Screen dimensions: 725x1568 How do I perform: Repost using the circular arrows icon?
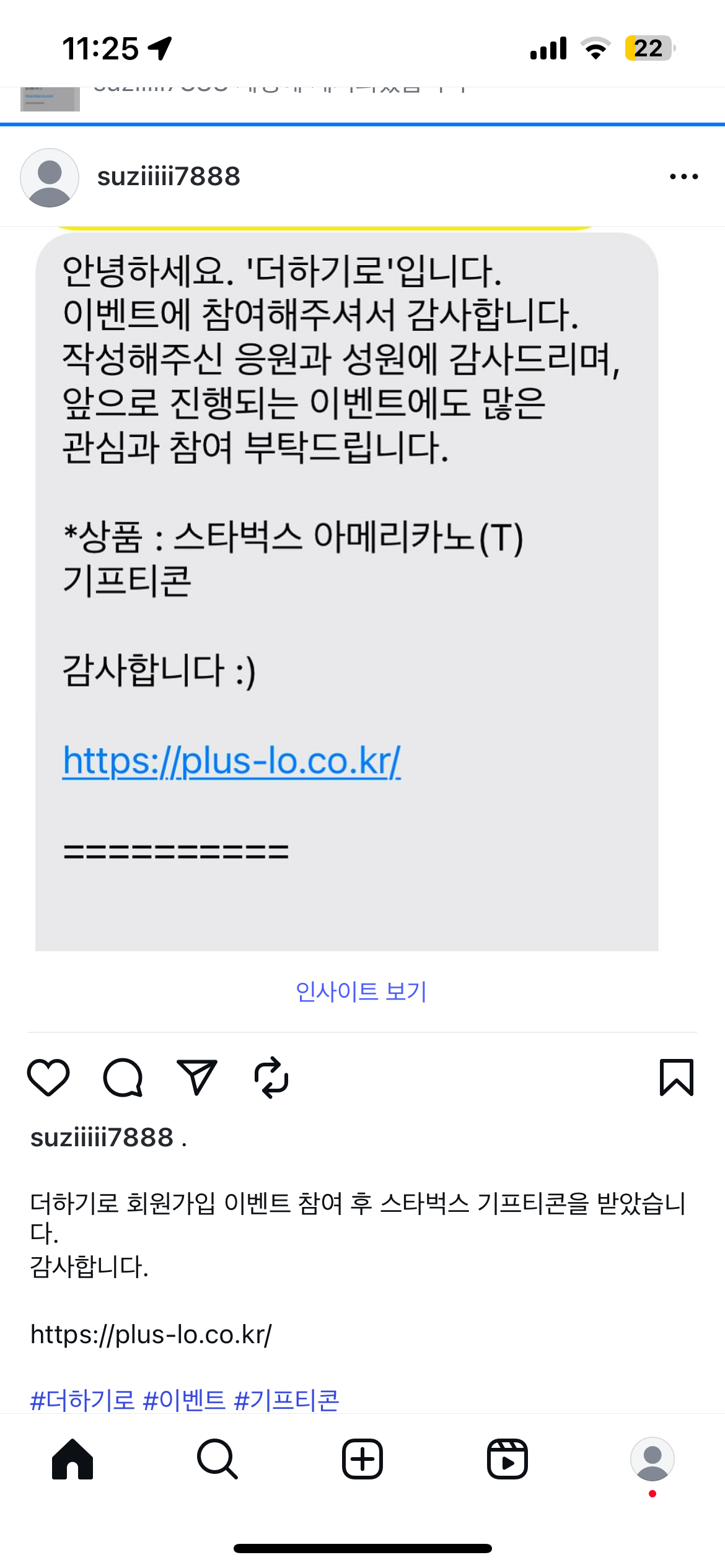(x=271, y=1078)
